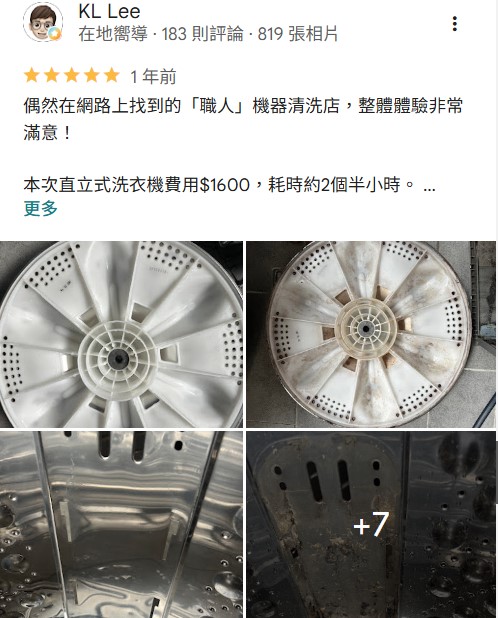Open the dirty stained pulsator photo
Screen dimensions: 498x618
point(371,334)
